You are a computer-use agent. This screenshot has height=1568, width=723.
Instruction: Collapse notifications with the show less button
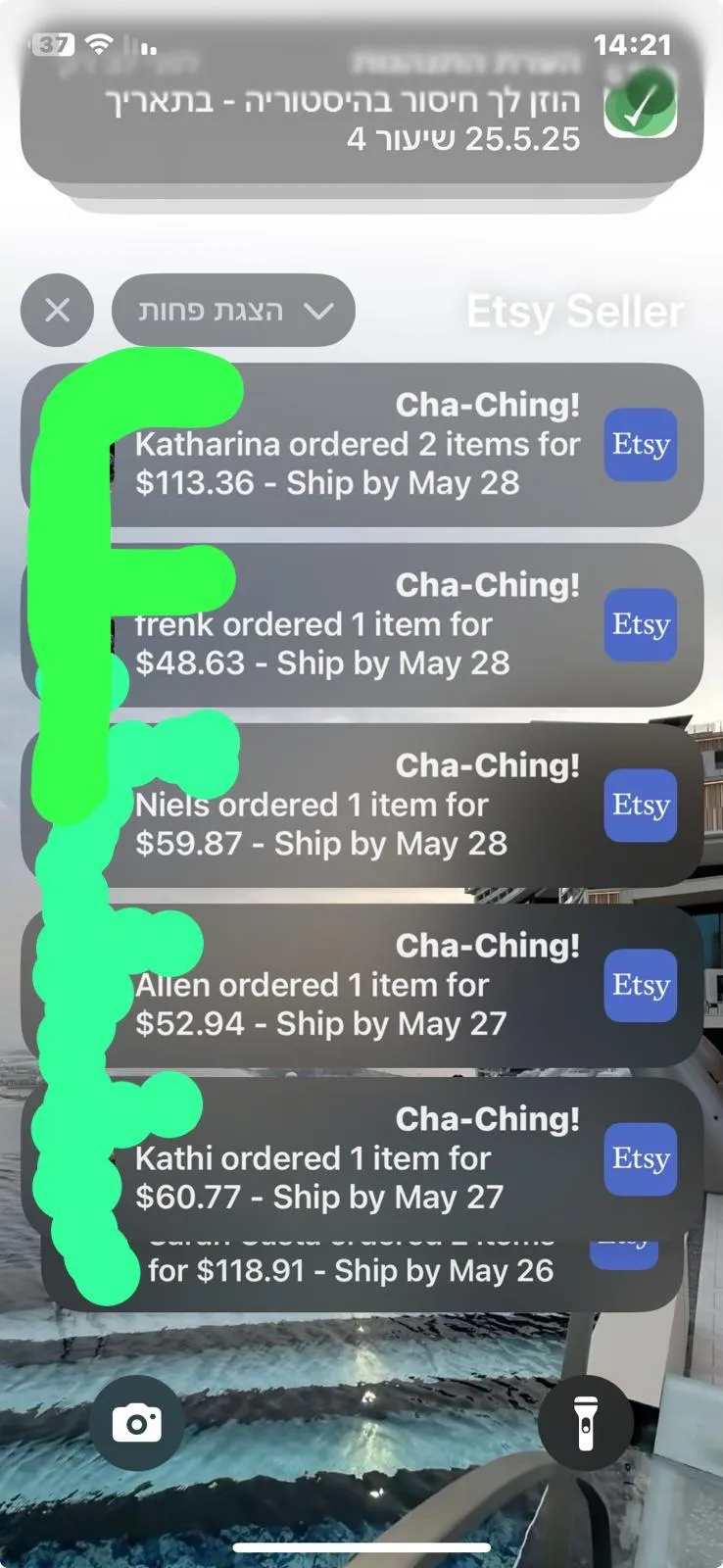coord(233,311)
